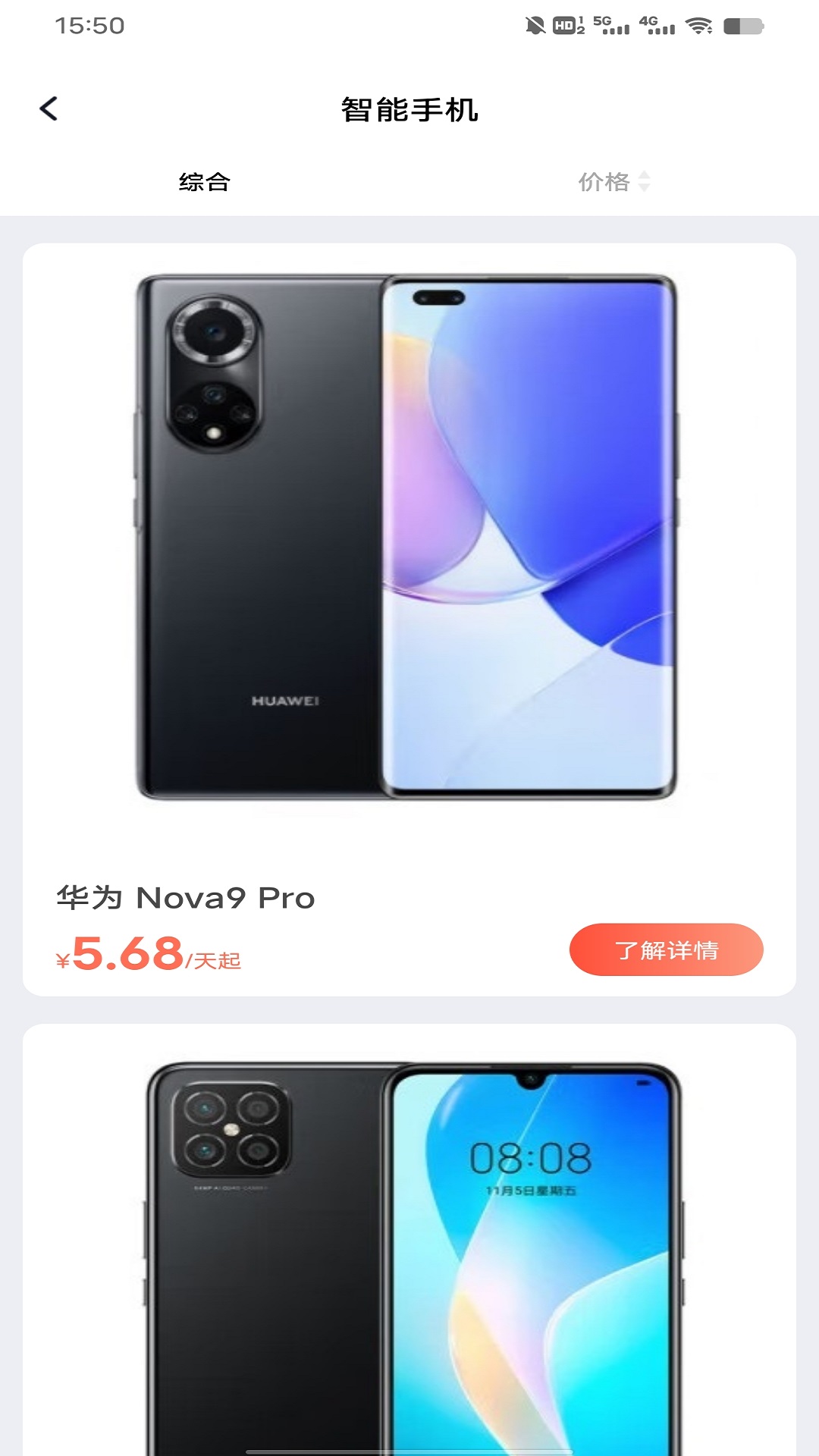Expand sorting chevron beside price label
Screen dimensions: 819x1456
click(x=645, y=181)
